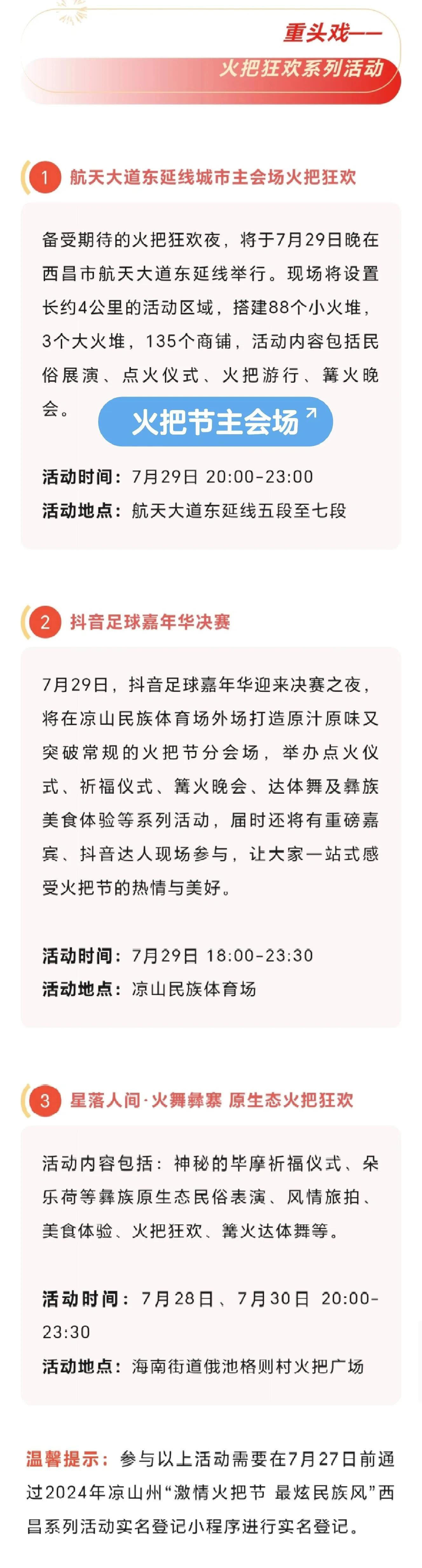Open the 火把节主会场 link button
The width and height of the screenshot is (422, 1568).
[215, 422]
